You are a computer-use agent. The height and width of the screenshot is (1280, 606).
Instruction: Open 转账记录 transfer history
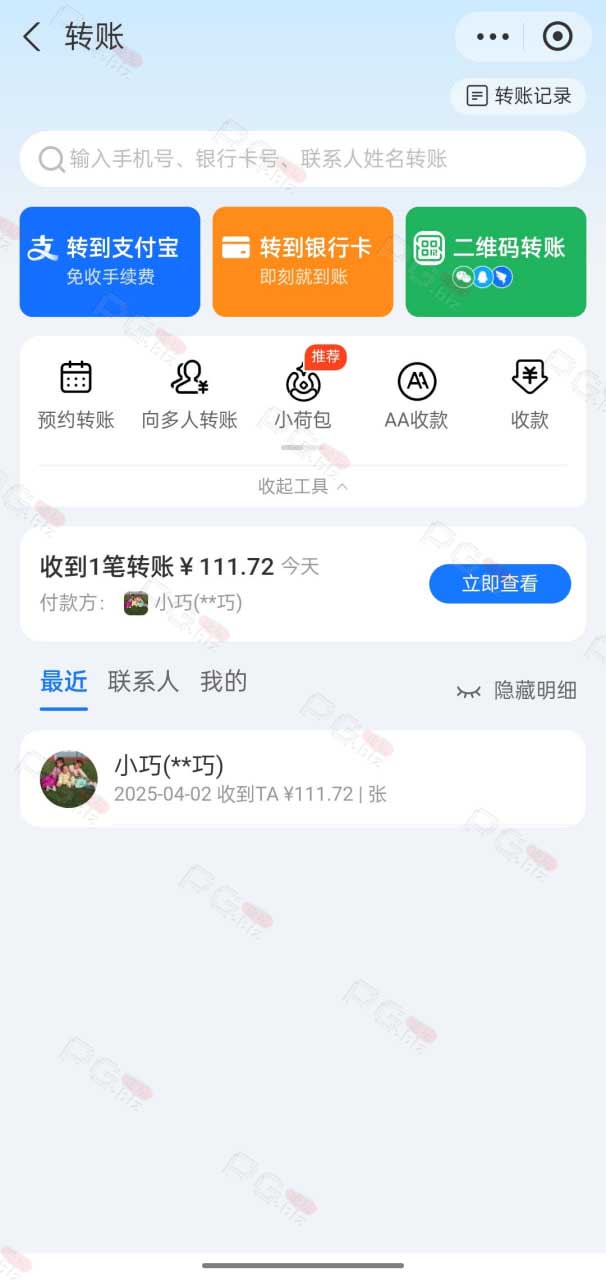(518, 96)
